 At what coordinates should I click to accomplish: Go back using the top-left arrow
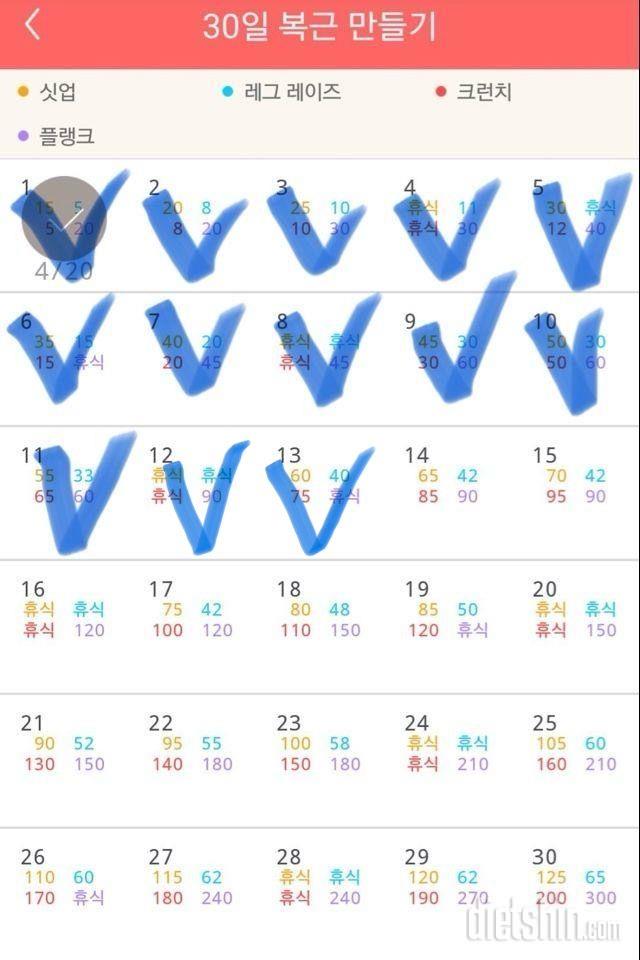click(x=33, y=25)
